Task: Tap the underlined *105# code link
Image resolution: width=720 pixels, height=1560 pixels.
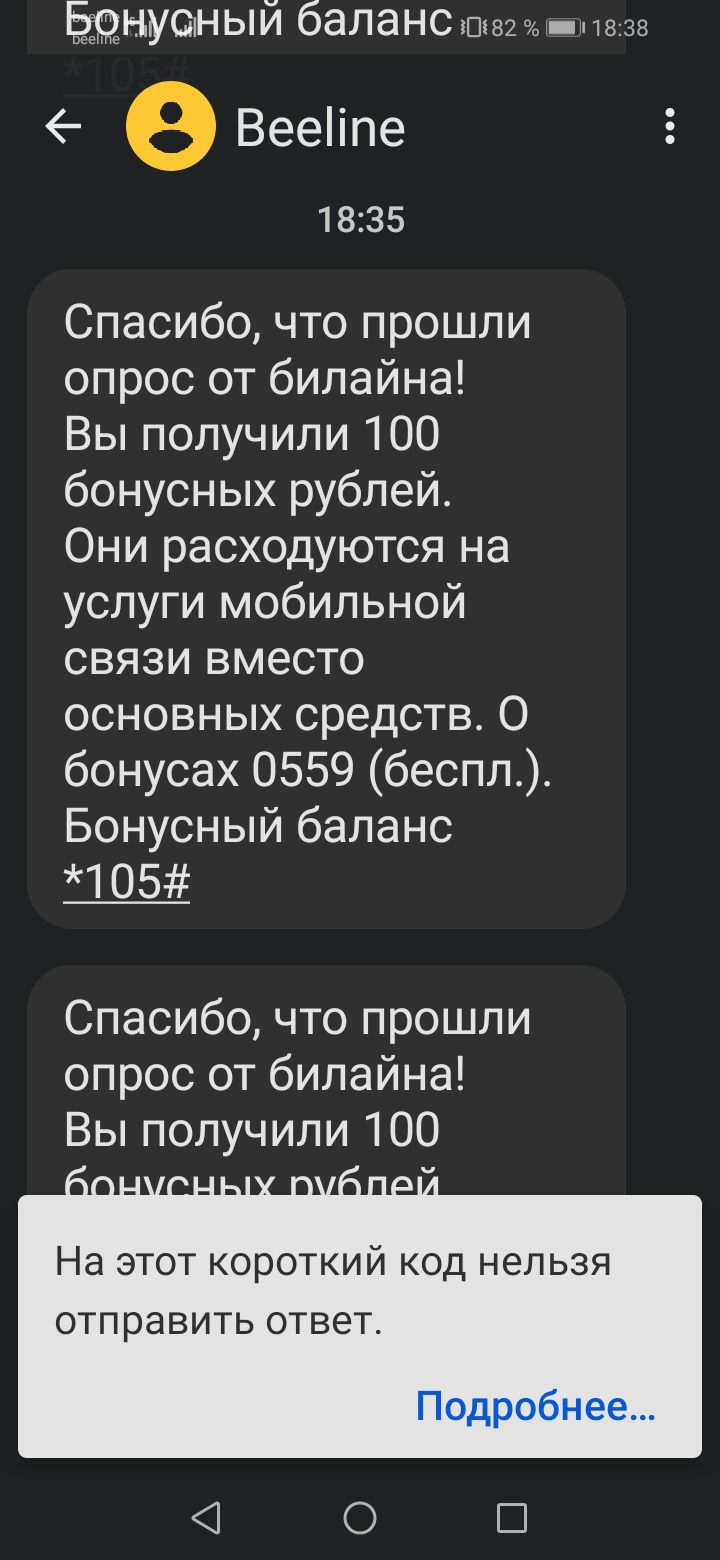Action: [x=126, y=882]
